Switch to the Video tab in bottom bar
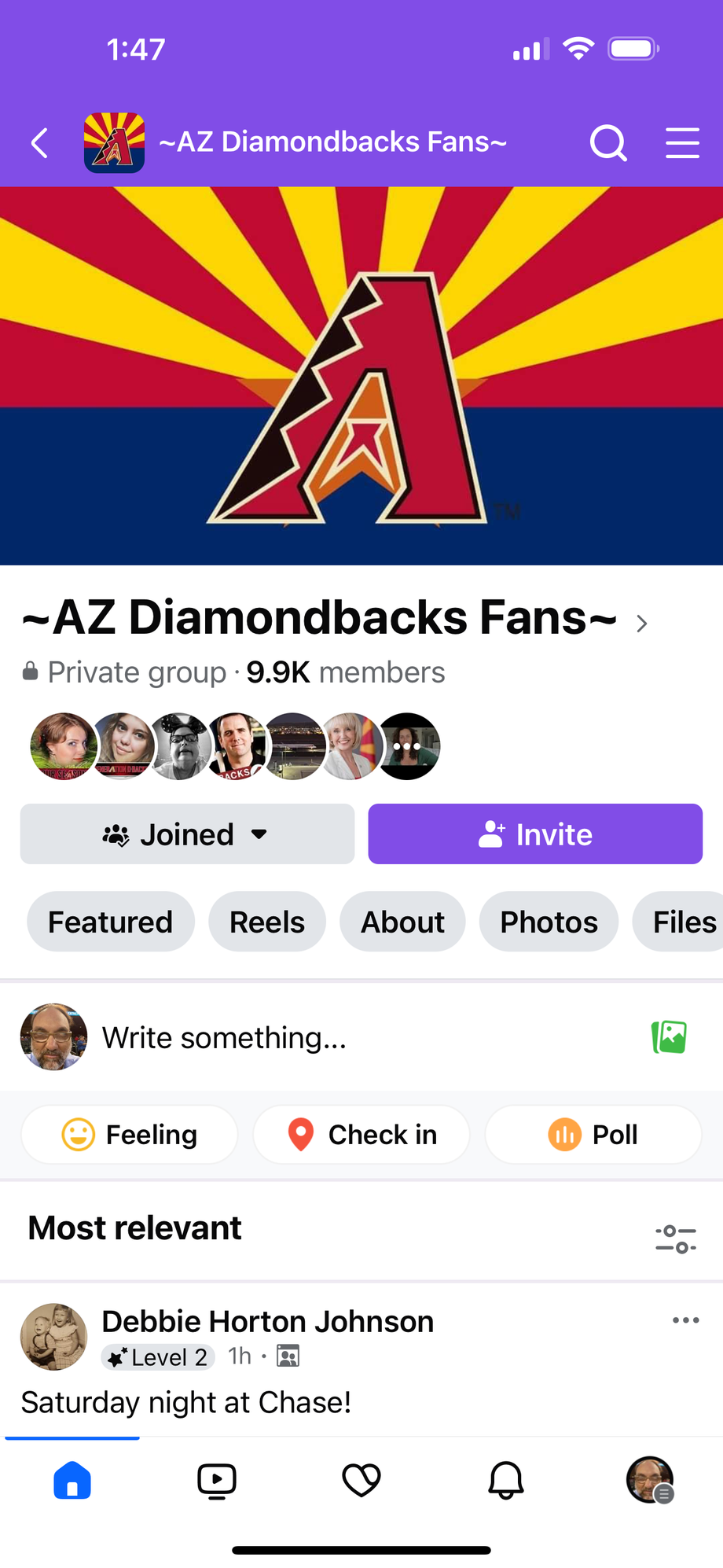The width and height of the screenshot is (723, 1568). coord(217,1481)
